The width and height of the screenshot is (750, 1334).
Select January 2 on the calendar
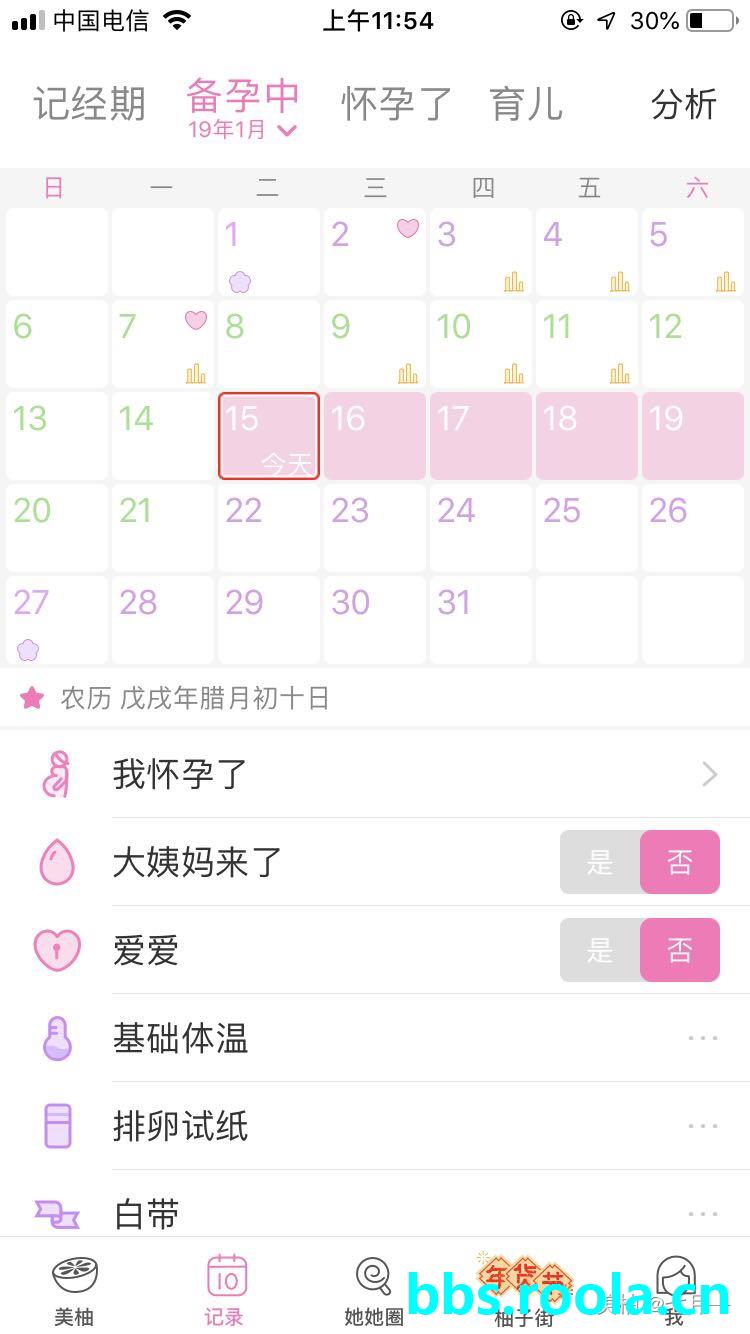point(375,252)
